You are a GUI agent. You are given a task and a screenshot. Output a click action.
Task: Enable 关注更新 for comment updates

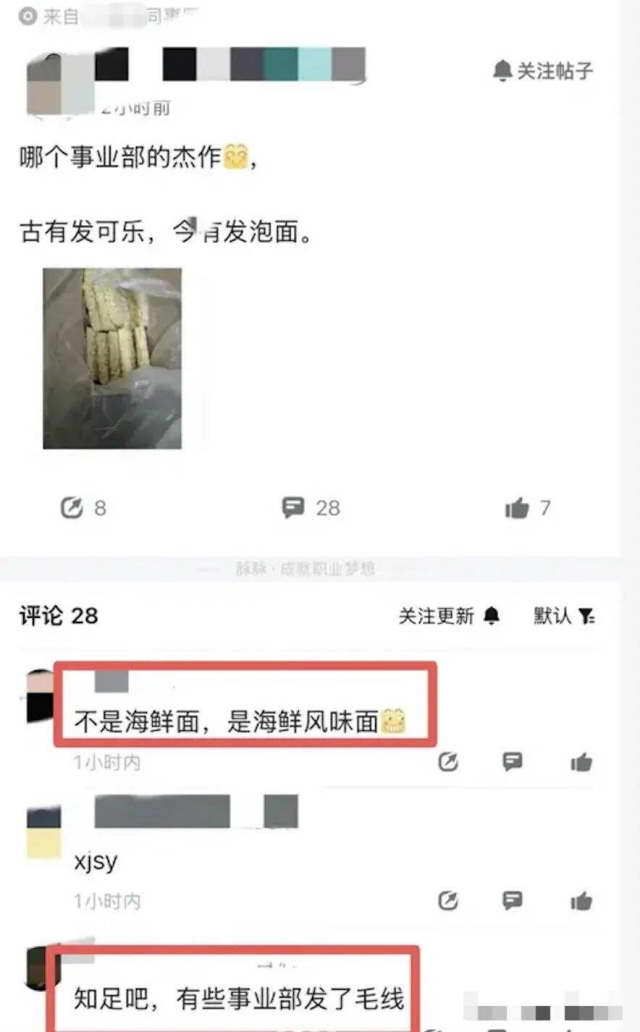click(448, 616)
